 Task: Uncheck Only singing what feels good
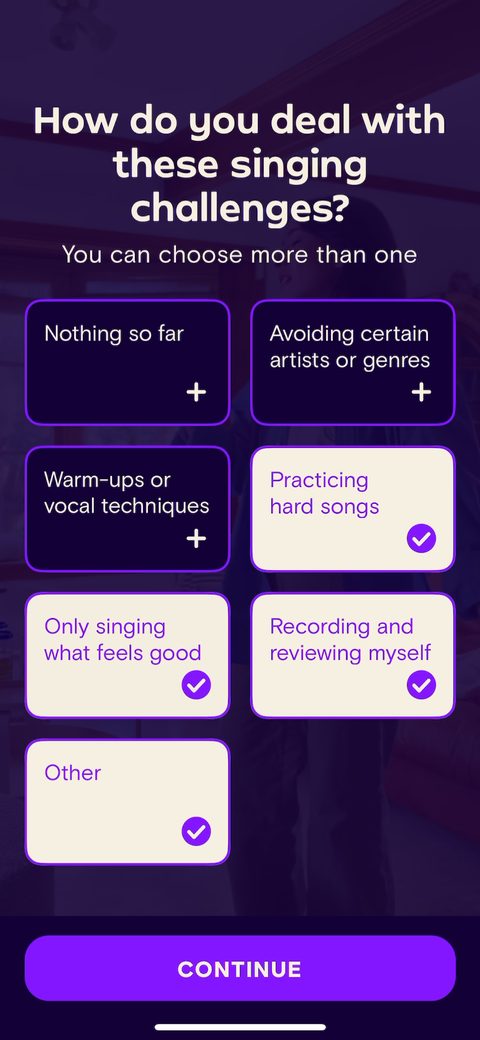[127, 655]
